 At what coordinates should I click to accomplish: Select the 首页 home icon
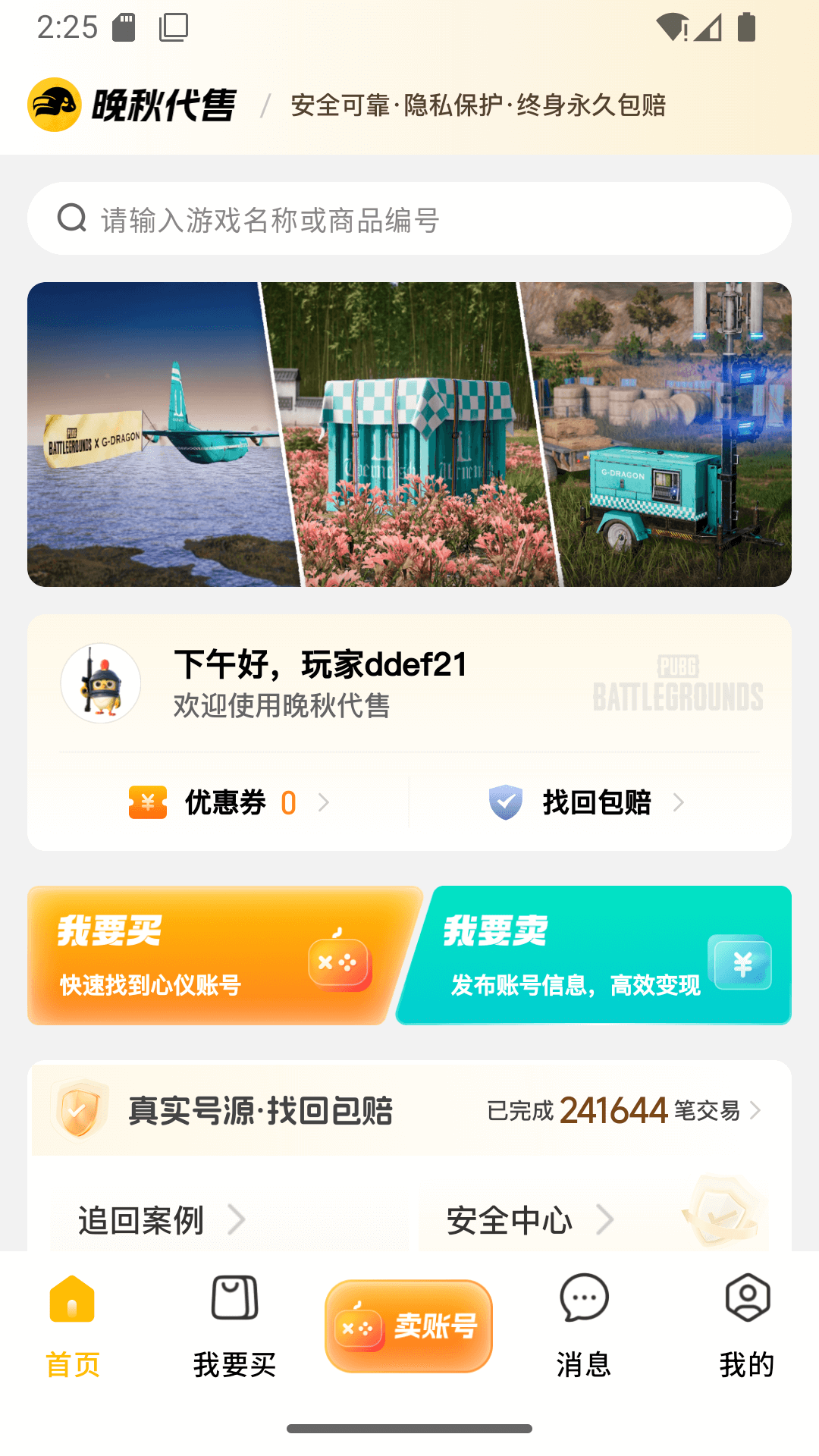72,1299
